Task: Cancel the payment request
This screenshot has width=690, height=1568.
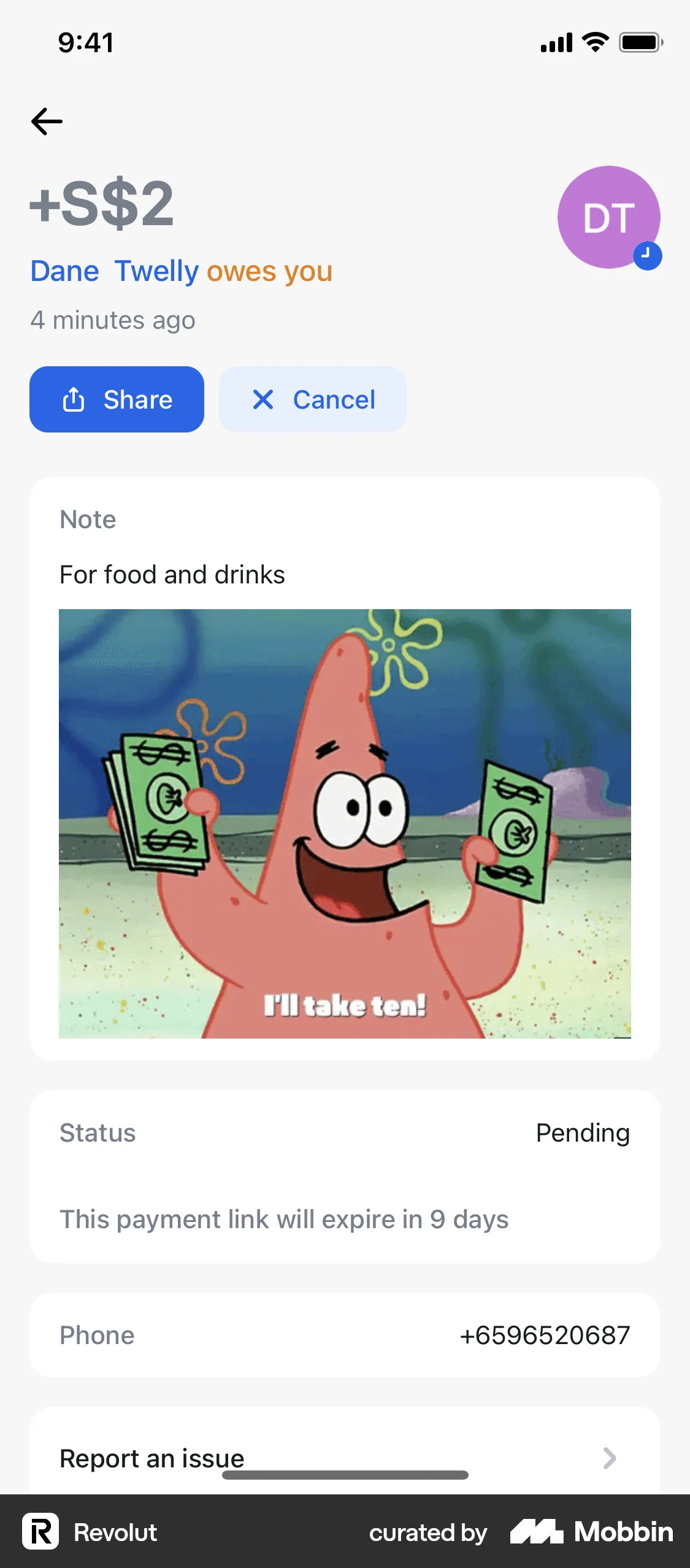Action: (x=312, y=399)
